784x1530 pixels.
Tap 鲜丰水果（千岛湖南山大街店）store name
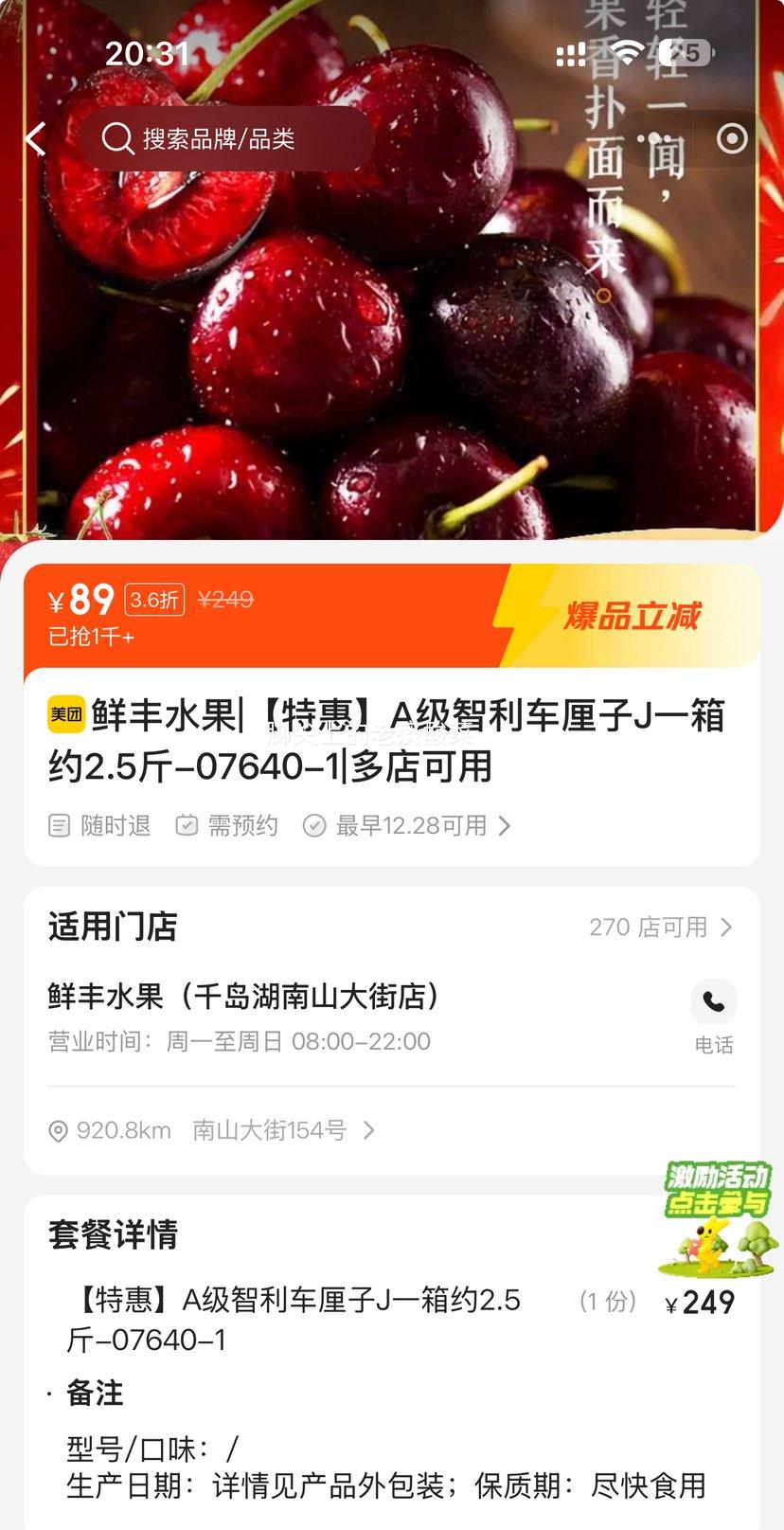[242, 997]
